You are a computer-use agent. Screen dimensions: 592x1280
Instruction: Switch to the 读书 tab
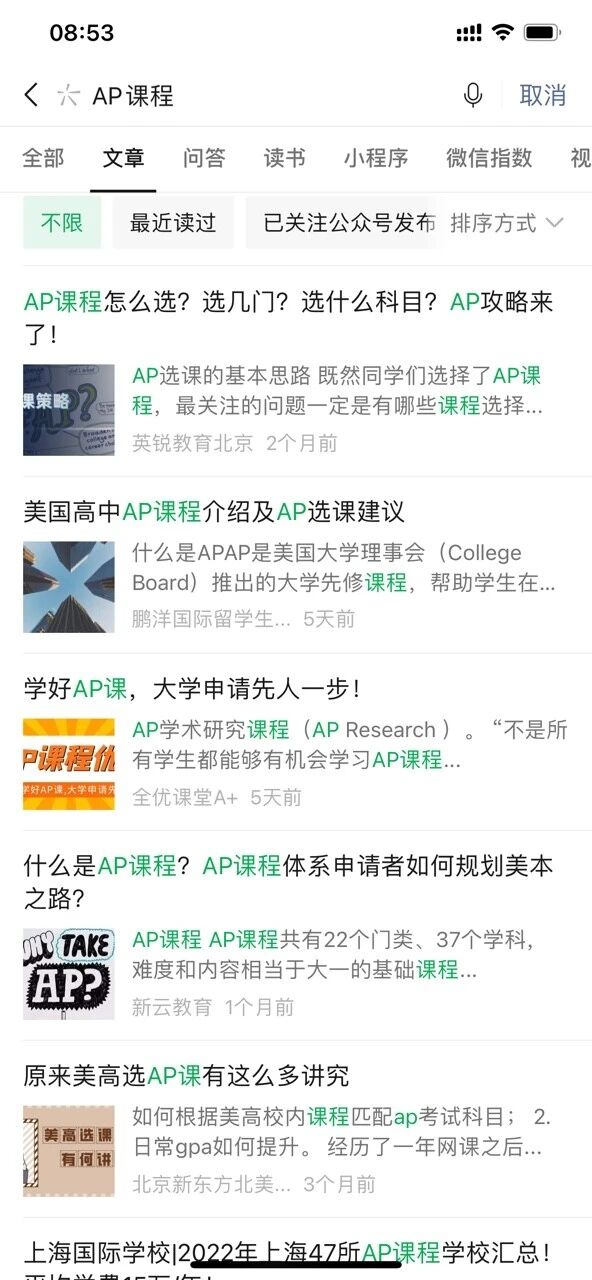point(284,158)
